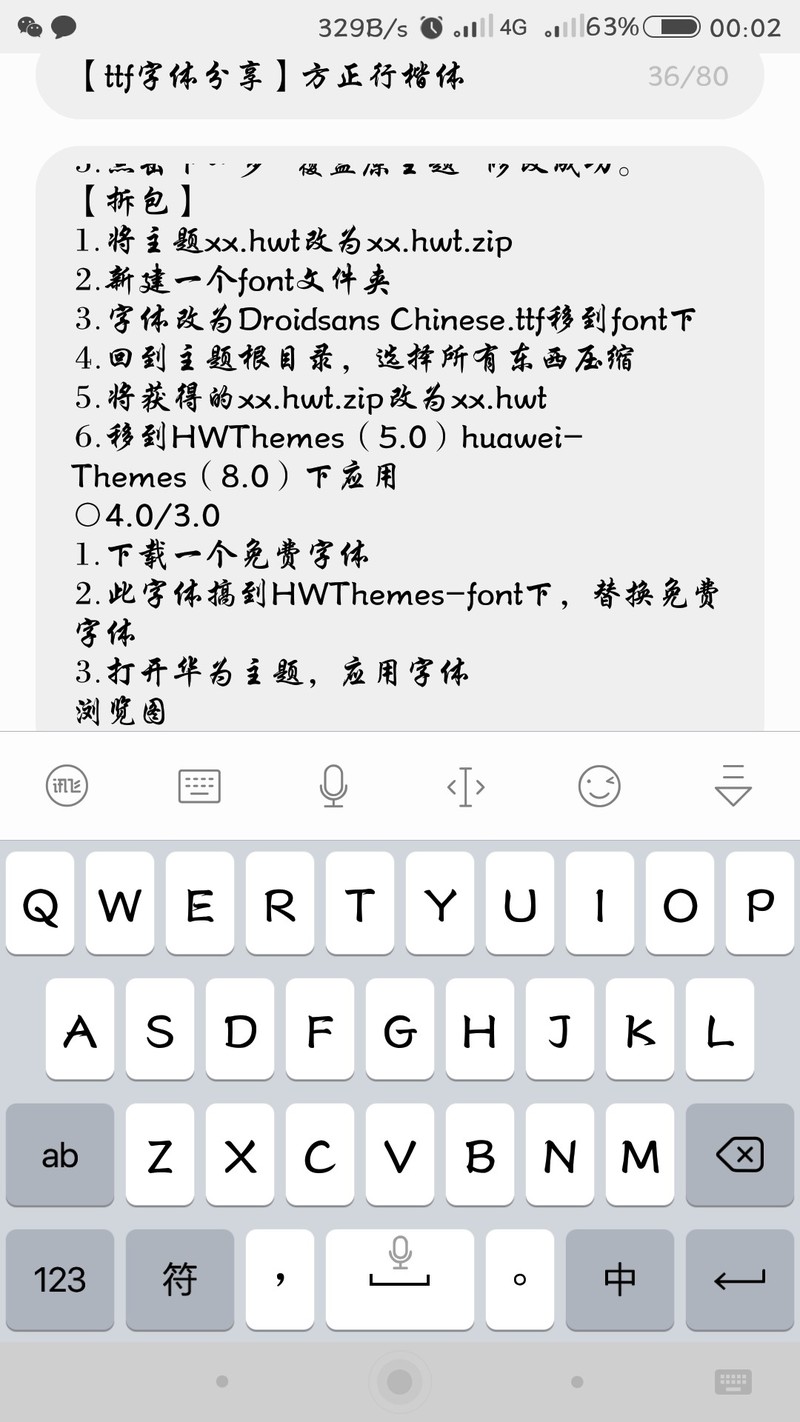Delete a character with the backspace key

click(x=740, y=1155)
